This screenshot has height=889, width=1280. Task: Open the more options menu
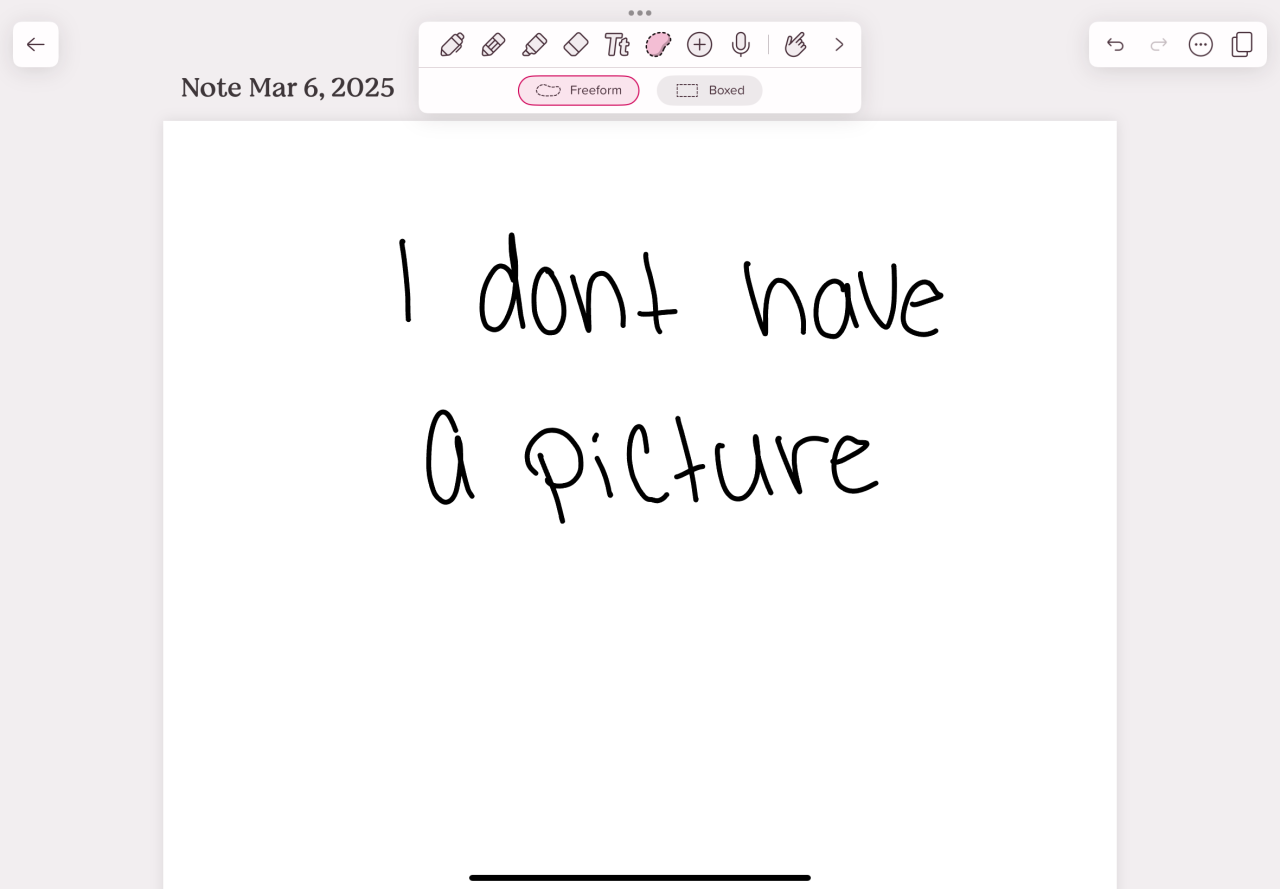(x=1200, y=44)
